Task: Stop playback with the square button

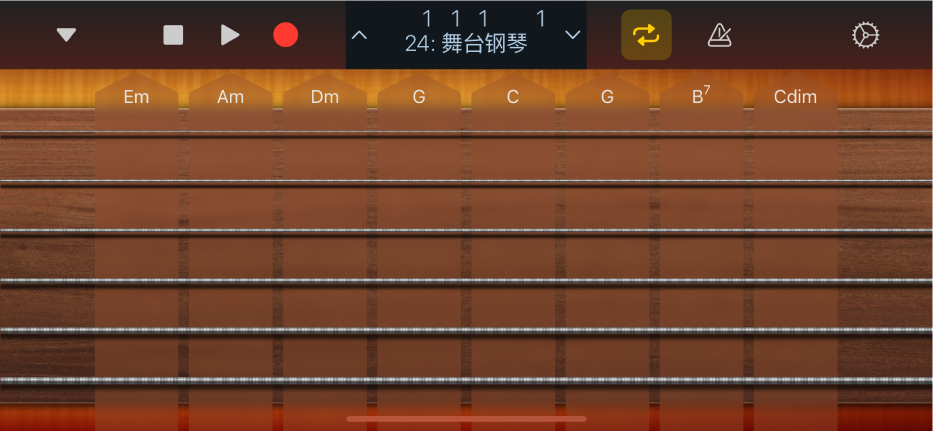Action: (x=173, y=35)
